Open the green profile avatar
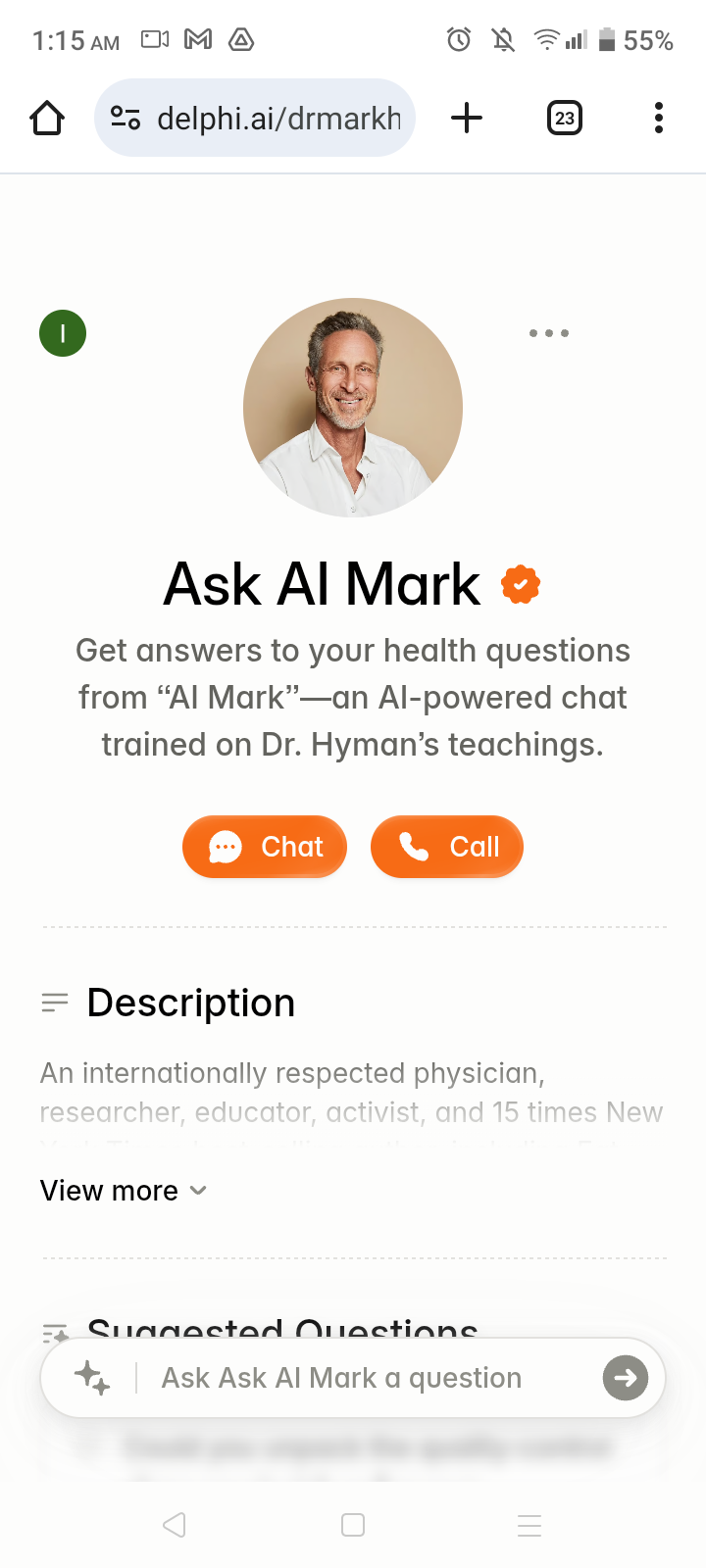Image resolution: width=706 pixels, height=1568 pixels. (63, 333)
